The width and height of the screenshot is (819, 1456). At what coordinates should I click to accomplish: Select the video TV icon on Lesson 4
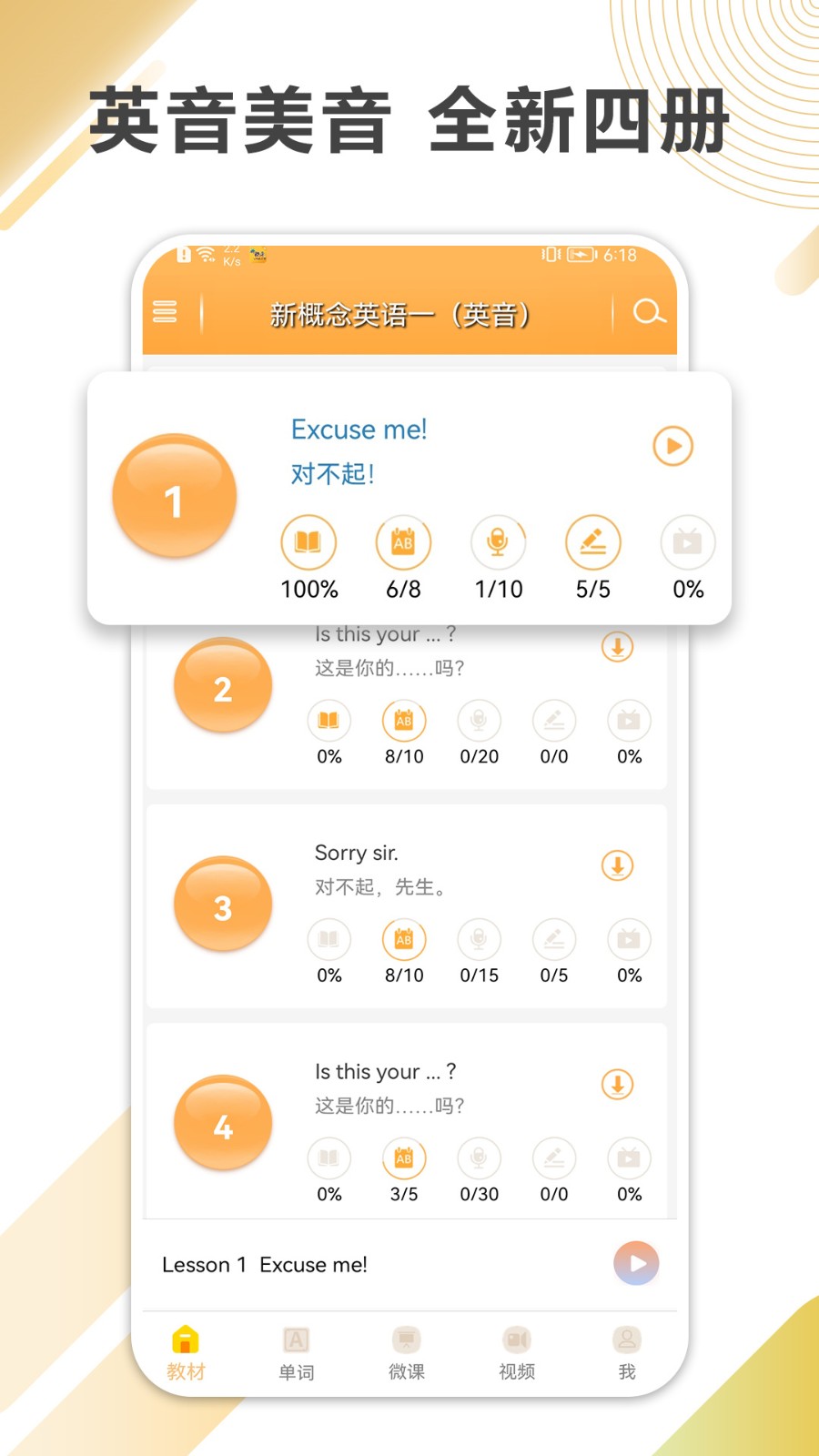(629, 1158)
